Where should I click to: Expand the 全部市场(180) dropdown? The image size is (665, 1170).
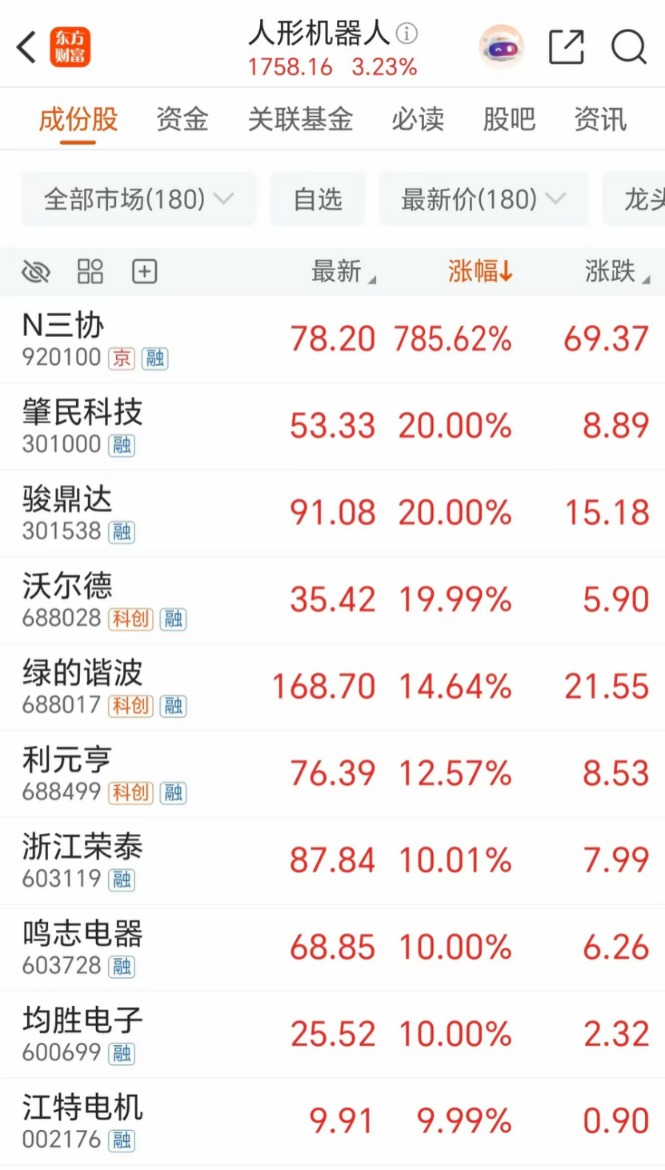tap(139, 198)
